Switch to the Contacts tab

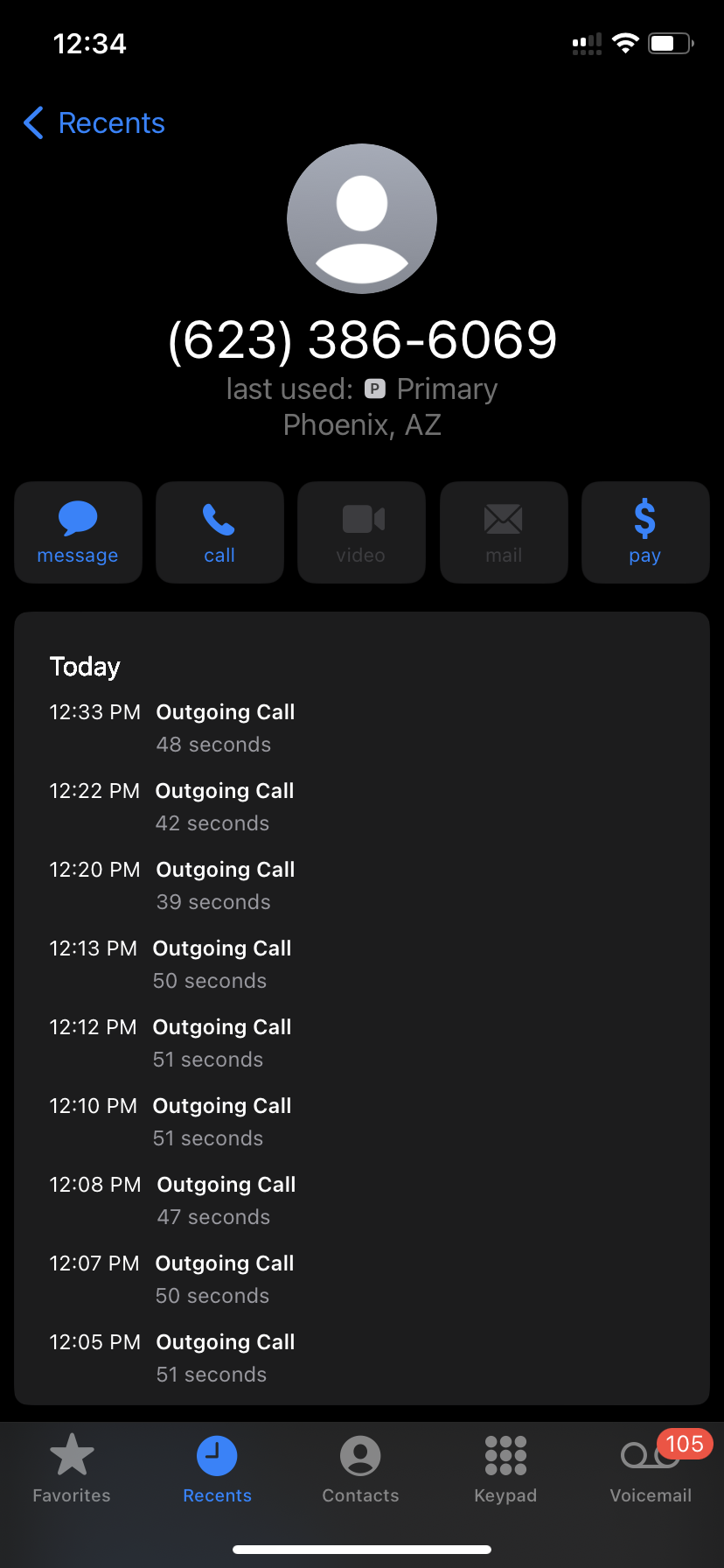(x=360, y=1470)
